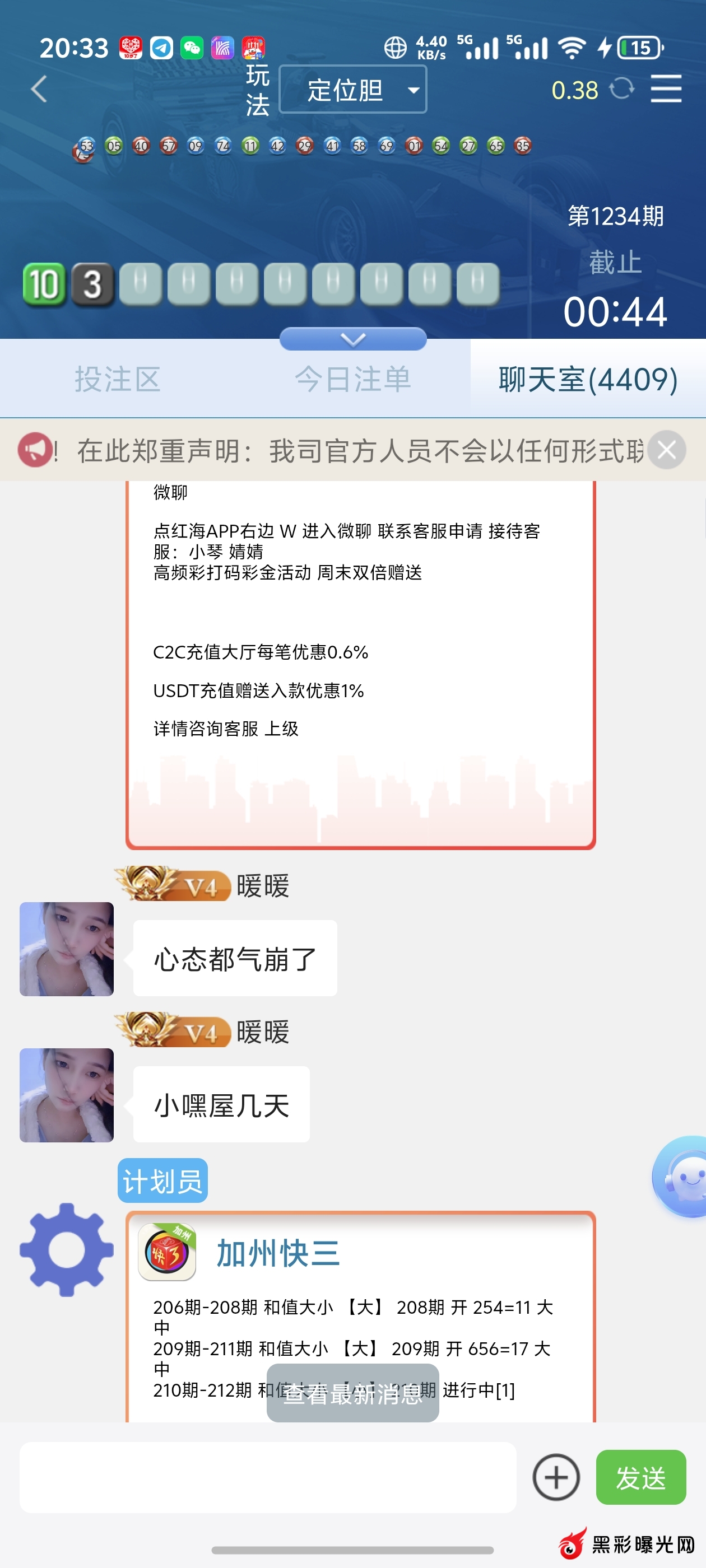Open the plus attachment options
Image resolution: width=706 pixels, height=1568 pixels.
coord(555,1477)
